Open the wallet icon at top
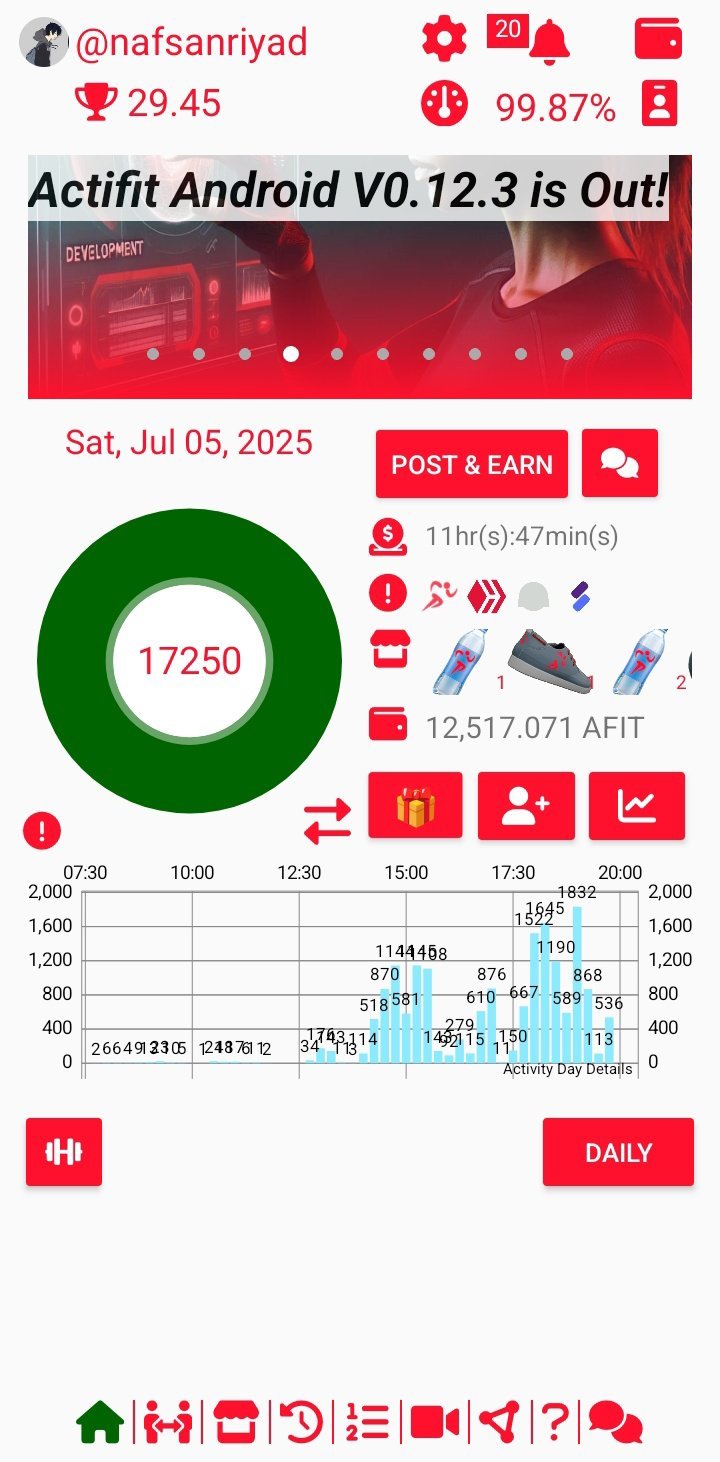 659,40
